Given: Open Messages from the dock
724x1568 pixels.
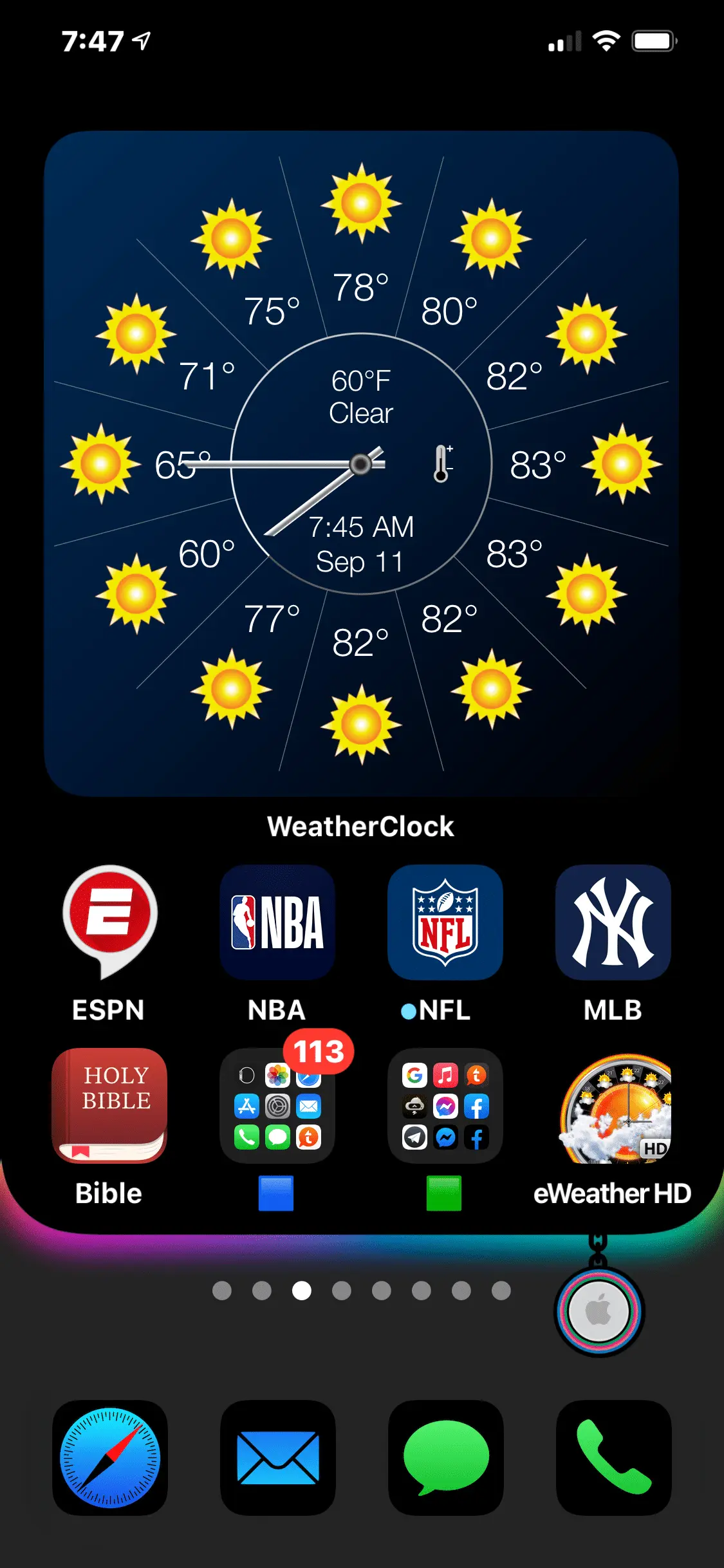Looking at the screenshot, I should 445,1457.
